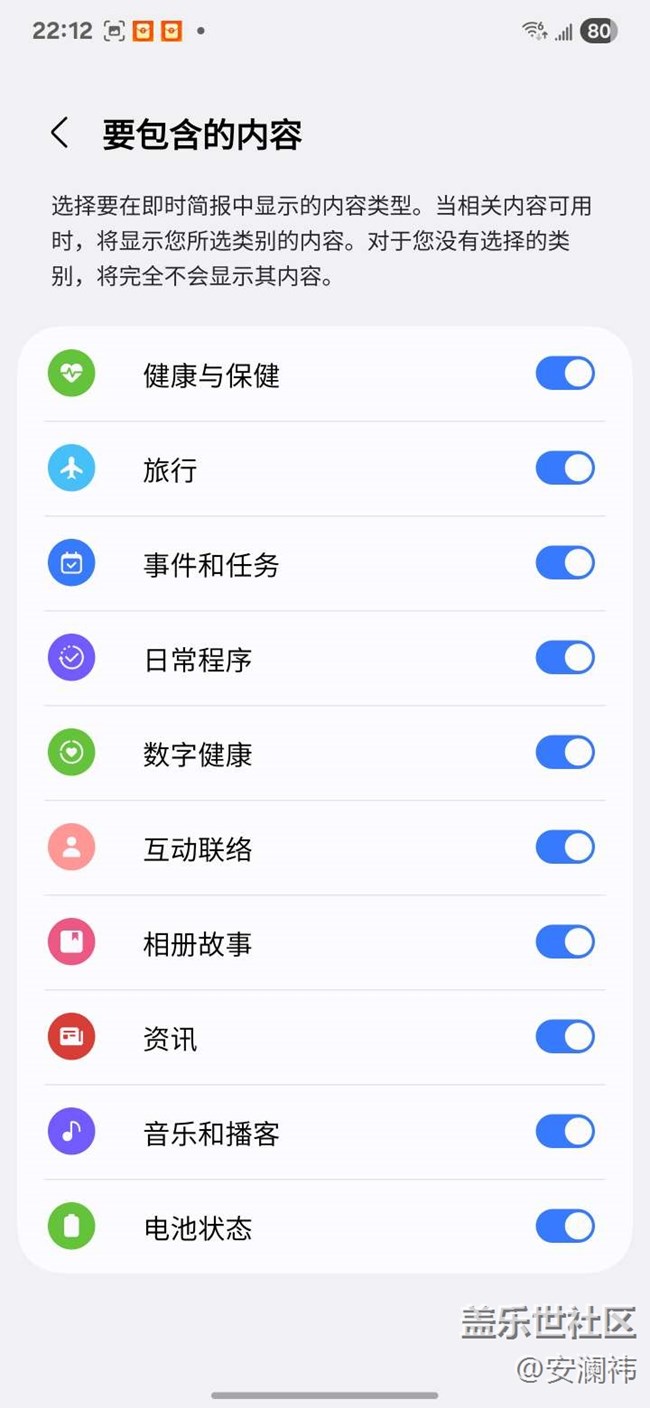This screenshot has width=650, height=1408.
Task: Switch off 日常程序 content
Action: (565, 658)
